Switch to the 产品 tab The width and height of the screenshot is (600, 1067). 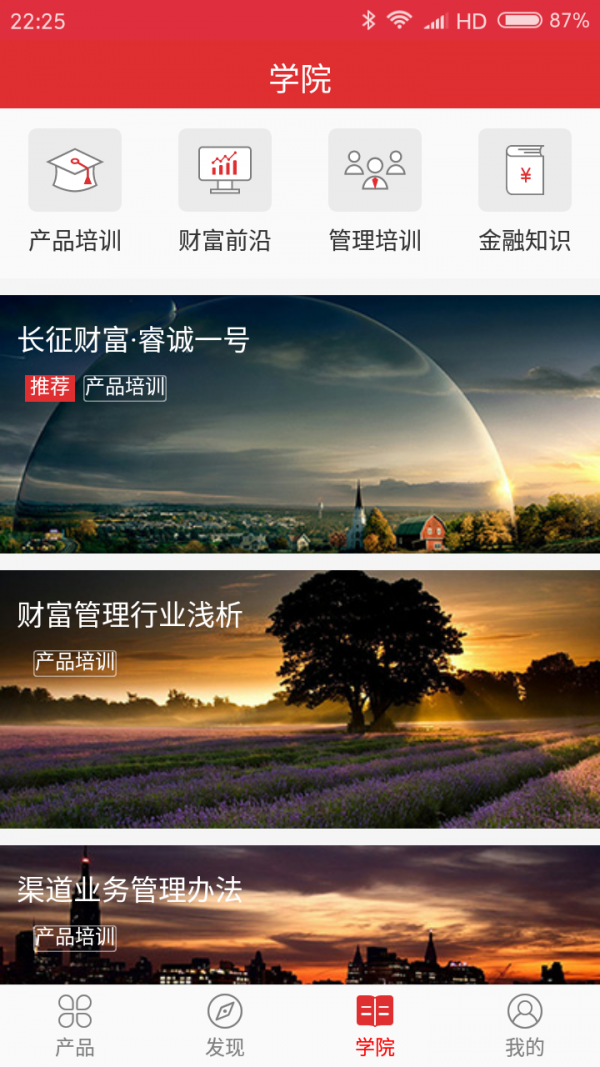click(75, 1026)
